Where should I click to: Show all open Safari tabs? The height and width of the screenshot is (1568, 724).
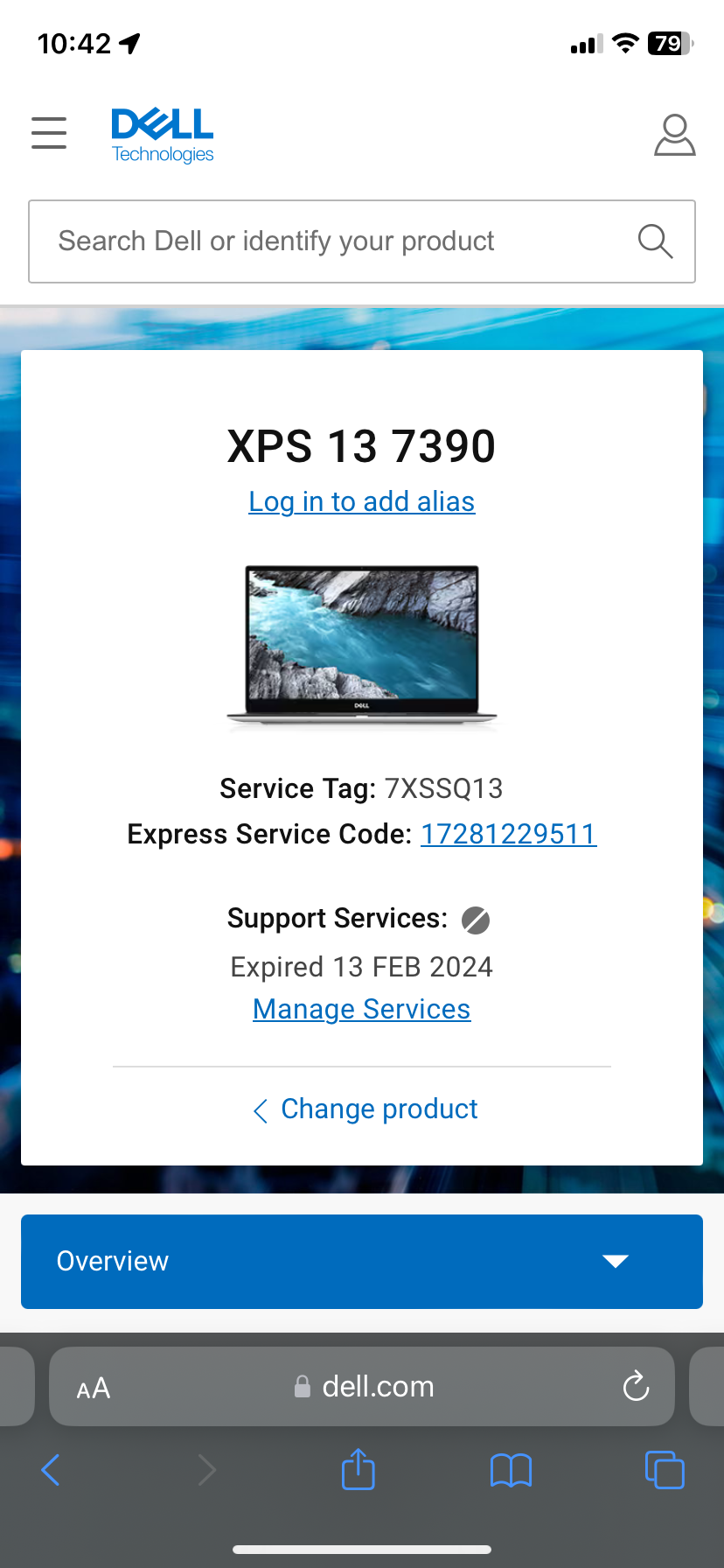pyautogui.click(x=665, y=1470)
